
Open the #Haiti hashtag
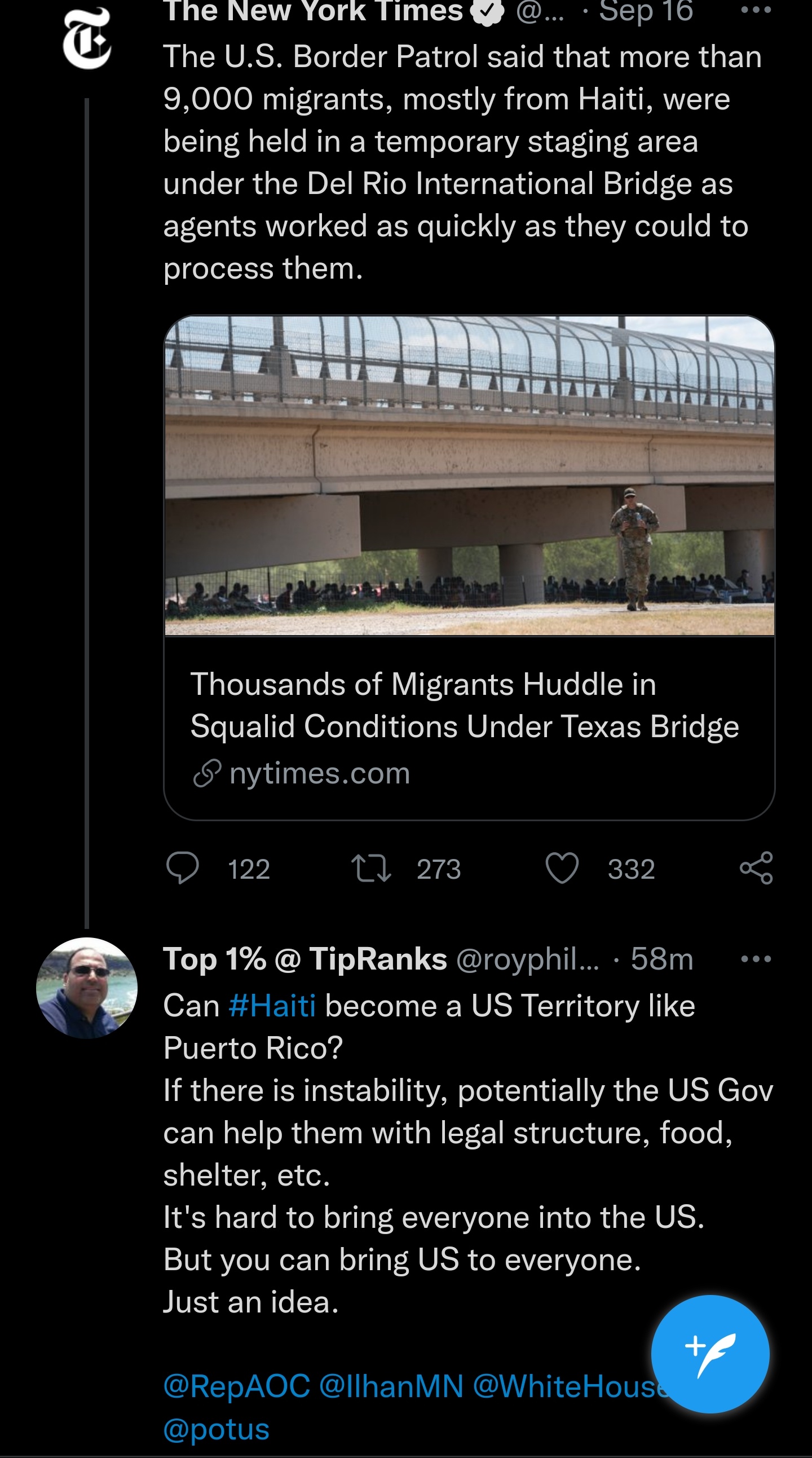click(x=272, y=1006)
